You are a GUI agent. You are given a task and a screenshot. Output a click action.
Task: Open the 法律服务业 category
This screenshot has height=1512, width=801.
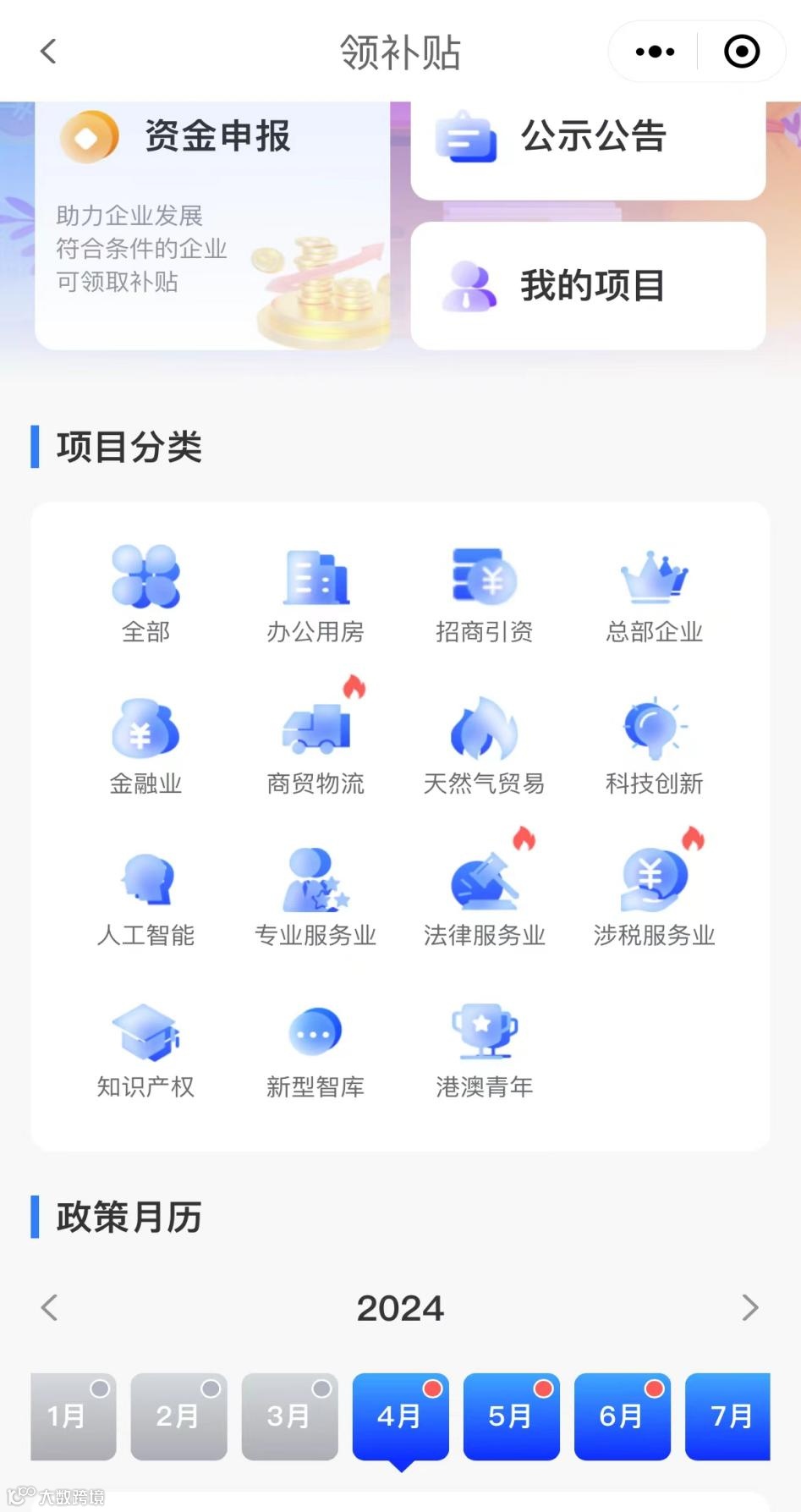pos(484,897)
